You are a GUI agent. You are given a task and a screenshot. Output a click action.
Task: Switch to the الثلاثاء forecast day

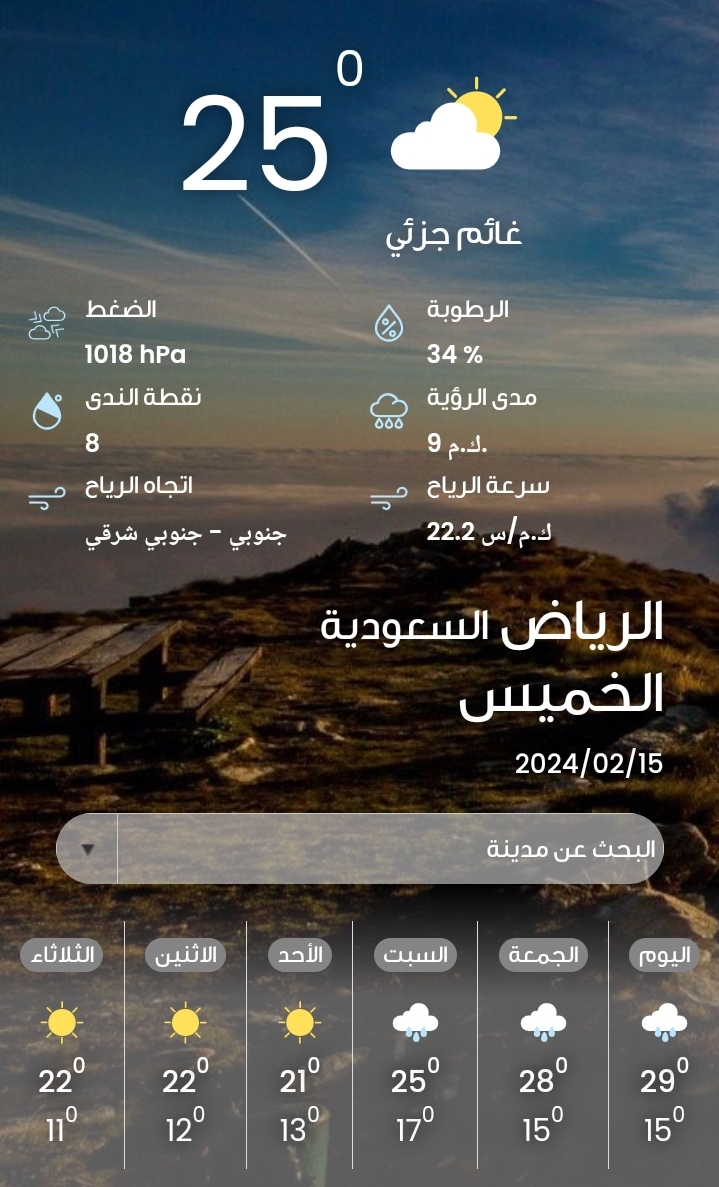[62, 955]
